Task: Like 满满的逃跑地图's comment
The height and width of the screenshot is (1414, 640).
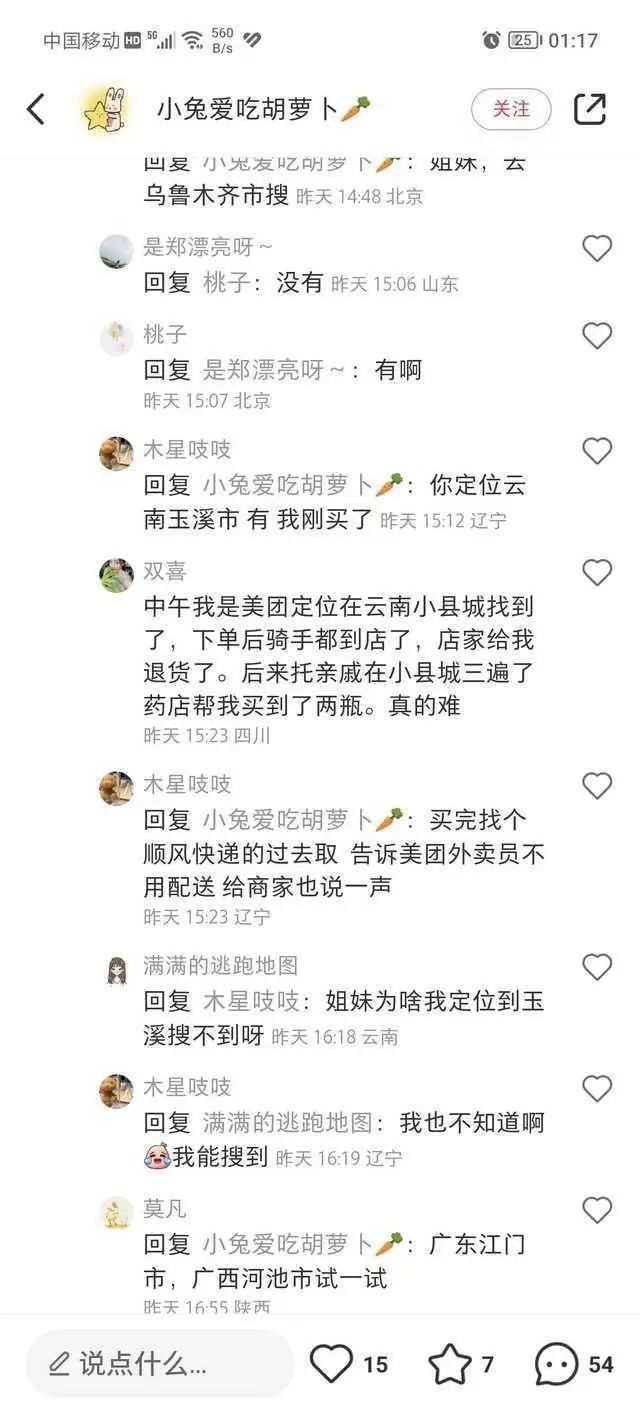Action: tap(597, 967)
